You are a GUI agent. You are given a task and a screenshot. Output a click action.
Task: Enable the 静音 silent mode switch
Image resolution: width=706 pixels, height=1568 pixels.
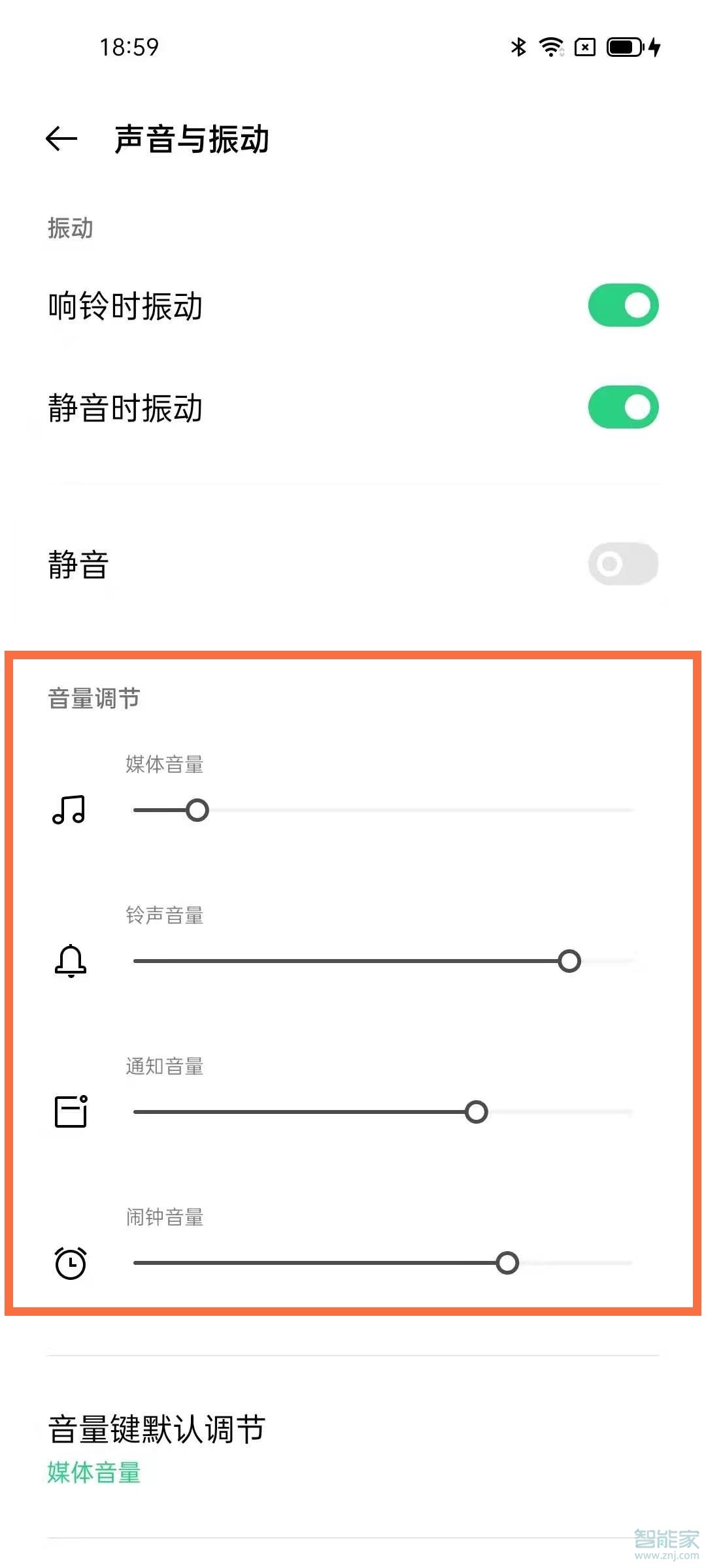click(622, 563)
